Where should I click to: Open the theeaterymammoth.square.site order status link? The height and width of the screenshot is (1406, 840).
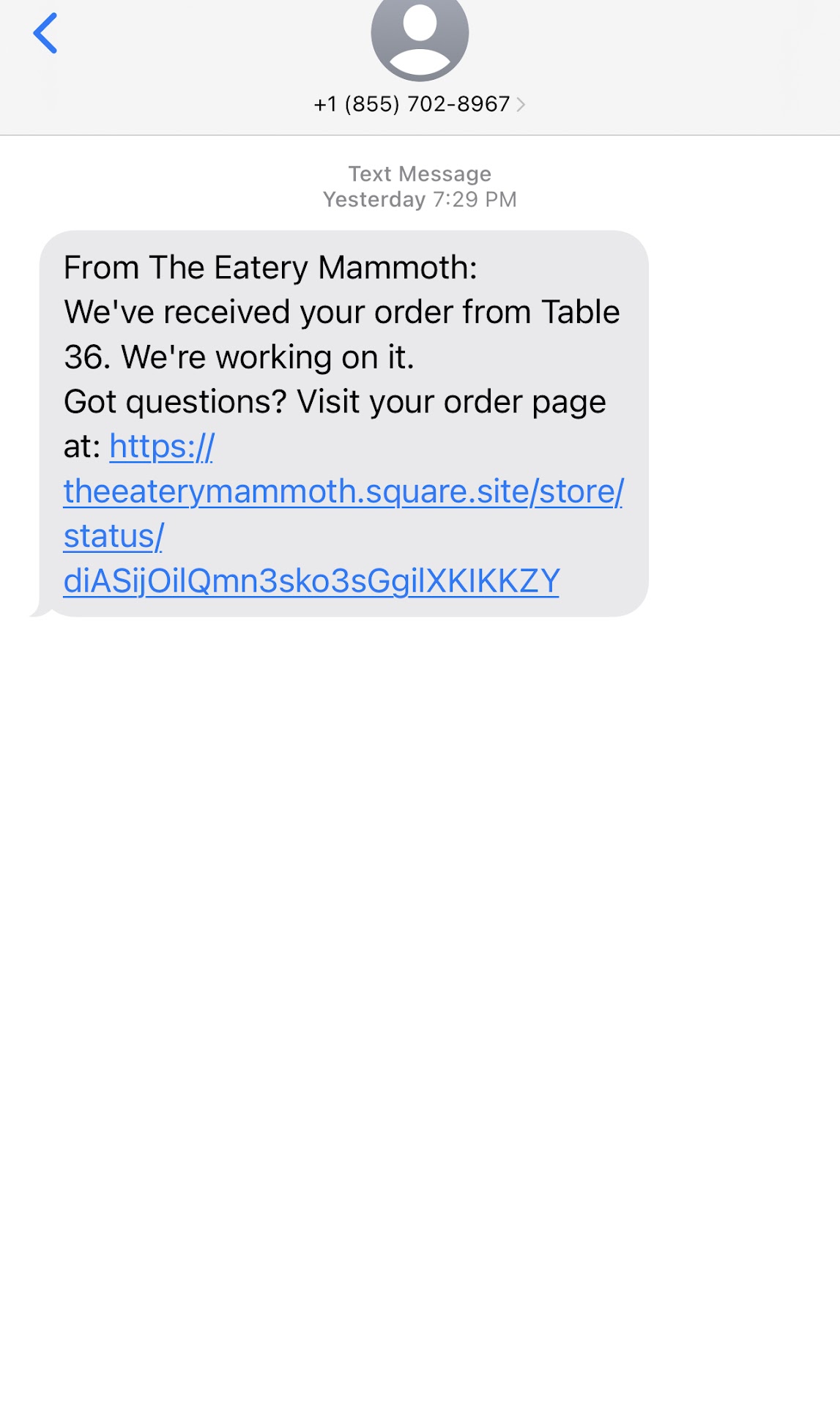[x=343, y=491]
